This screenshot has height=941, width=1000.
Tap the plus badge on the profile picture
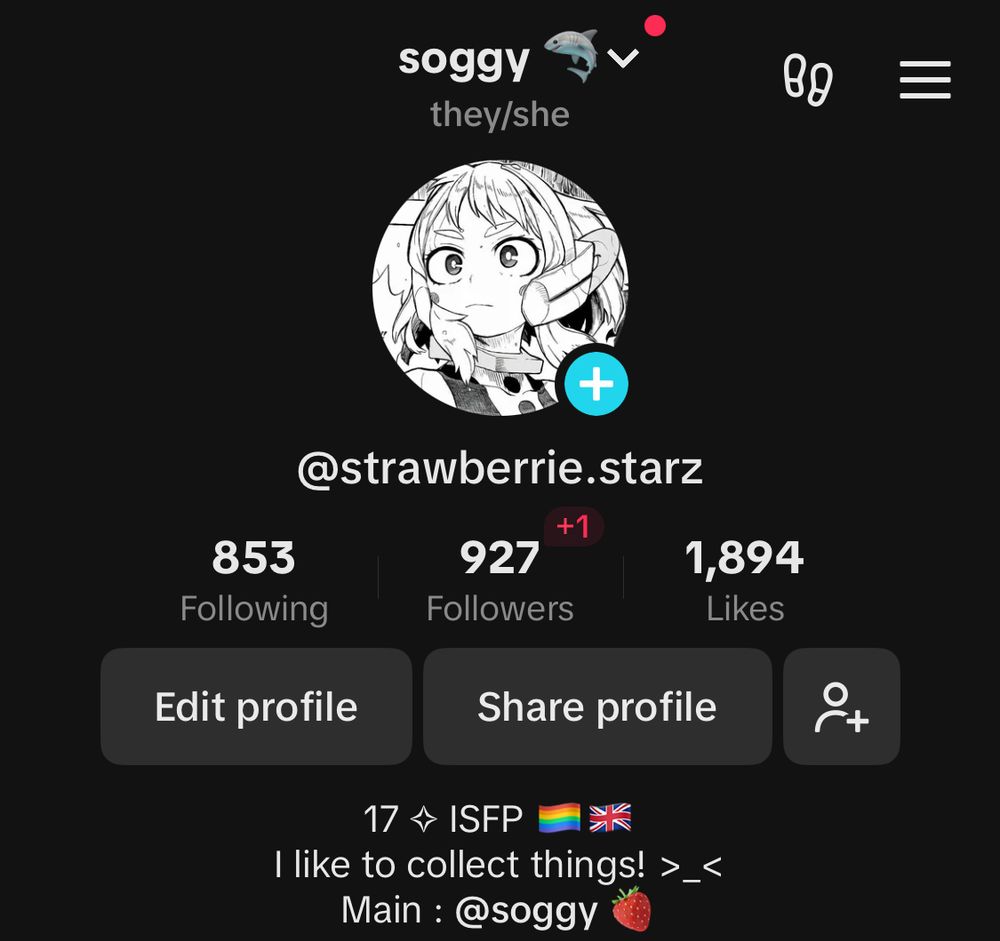(596, 384)
